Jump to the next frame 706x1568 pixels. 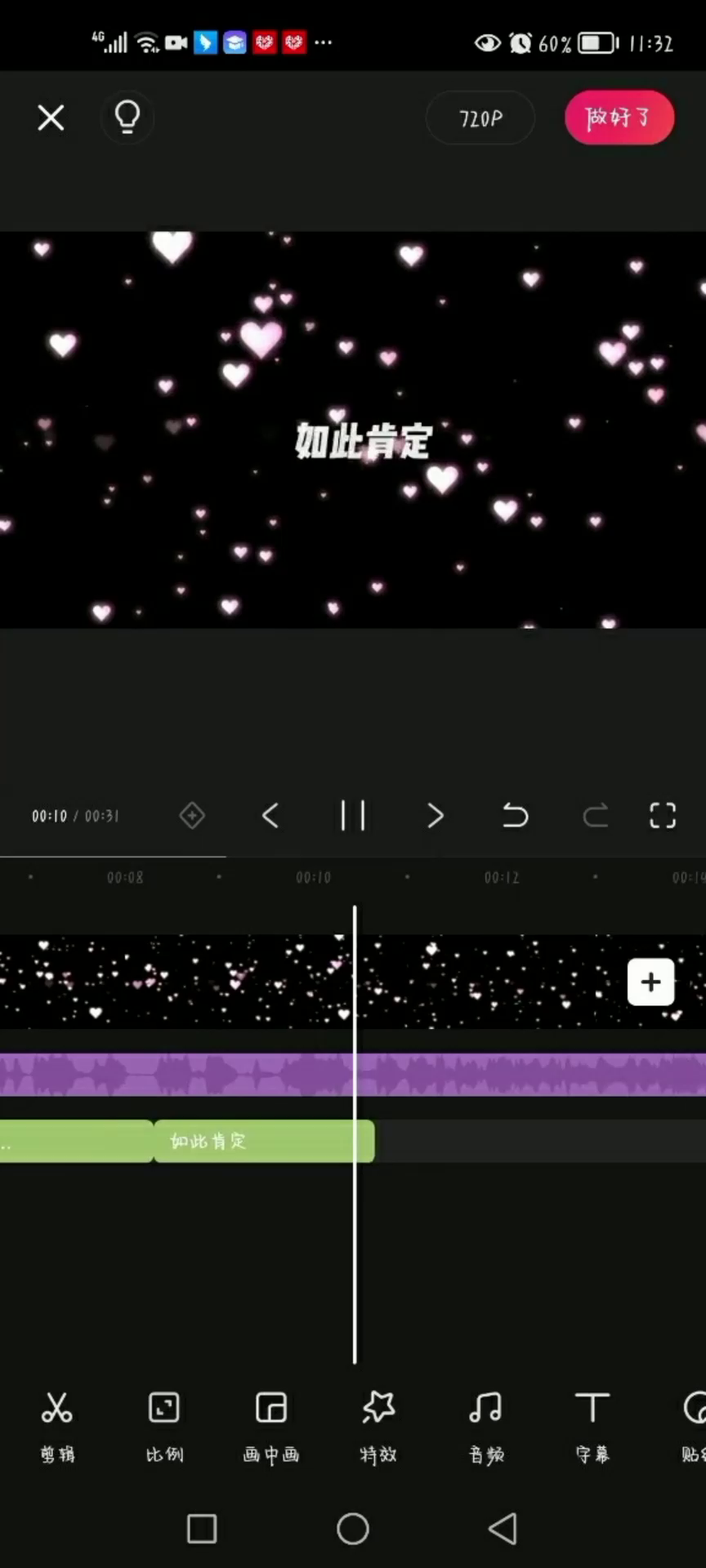tap(436, 815)
